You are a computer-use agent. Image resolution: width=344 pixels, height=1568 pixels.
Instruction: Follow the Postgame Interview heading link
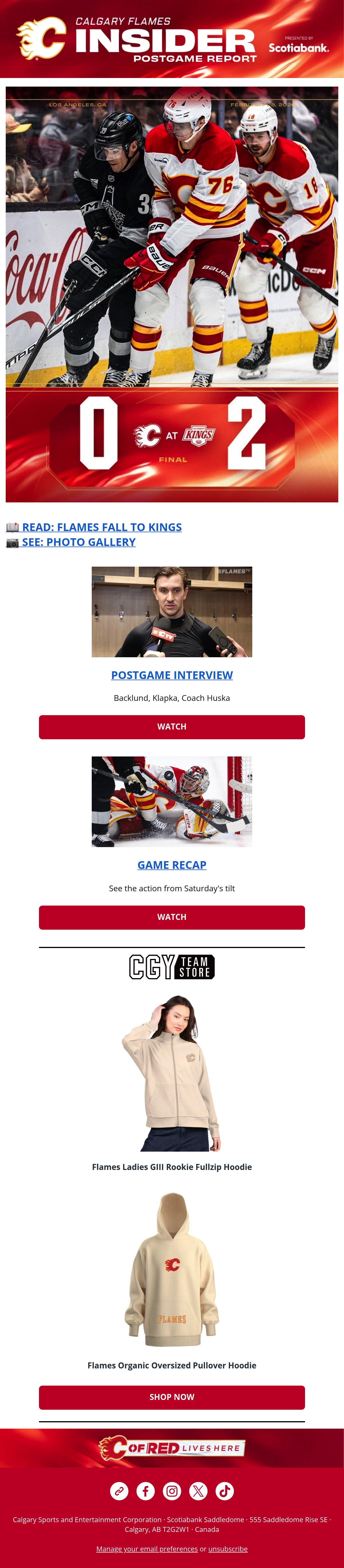[x=172, y=675]
